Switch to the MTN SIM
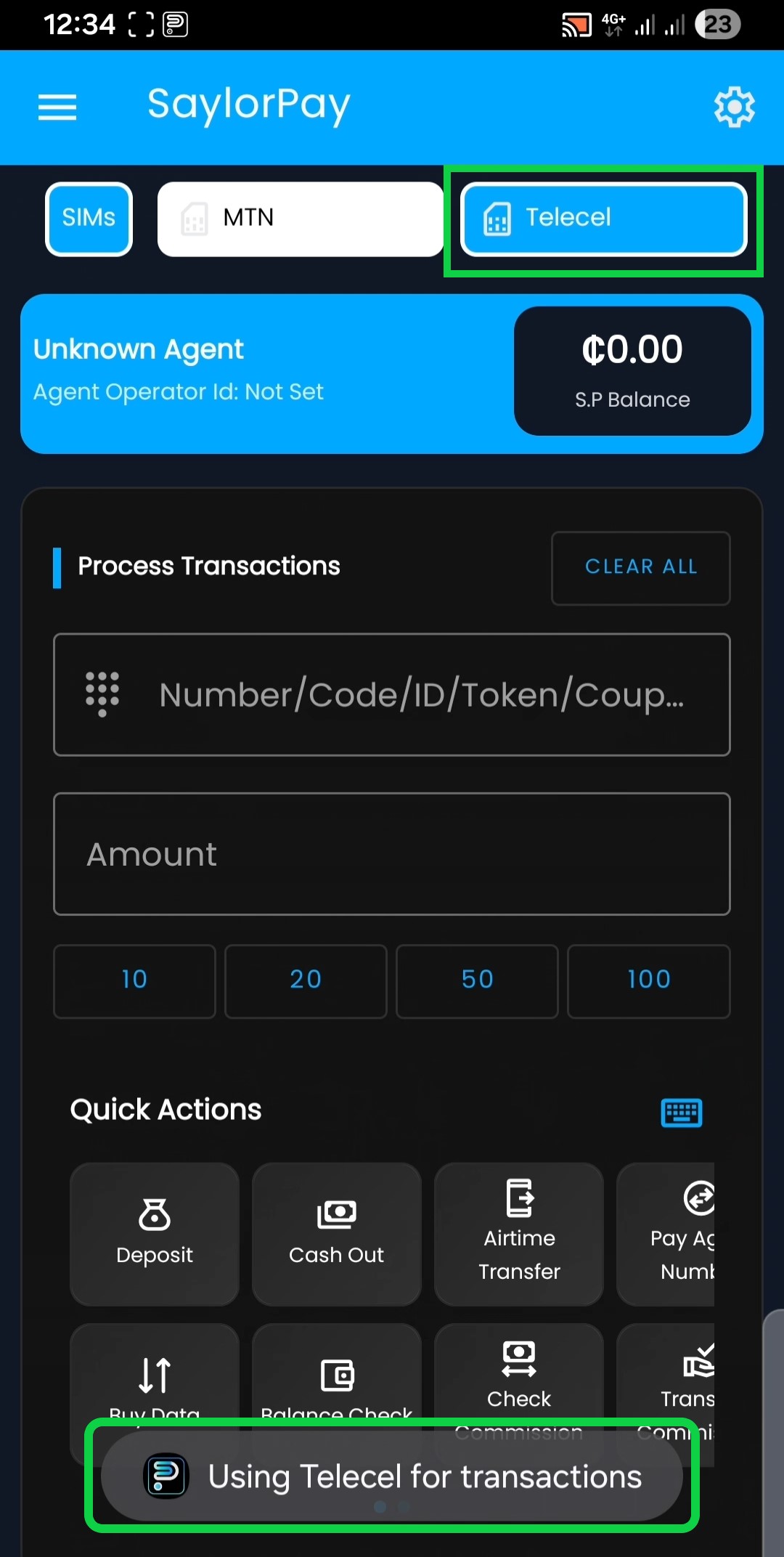Image resolution: width=784 pixels, height=1557 pixels. coord(301,219)
